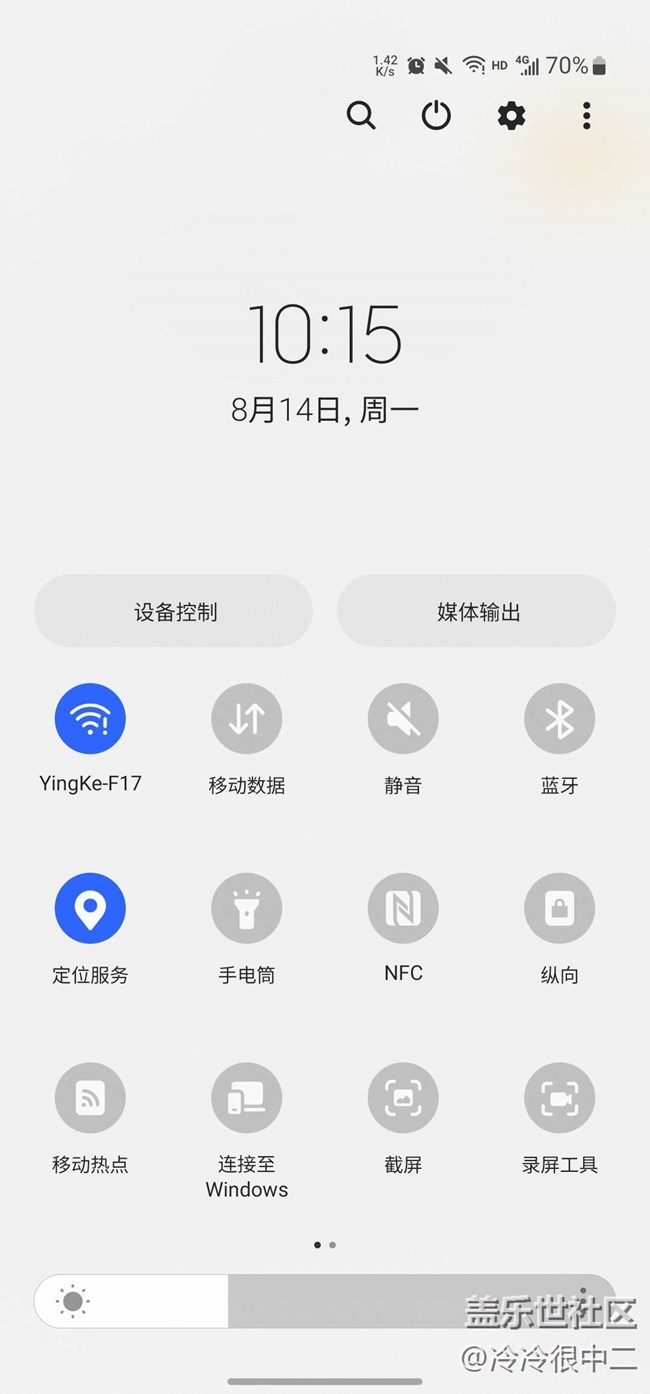650x1394 pixels.
Task: Open 媒体输出 media output
Action: pyautogui.click(x=476, y=611)
